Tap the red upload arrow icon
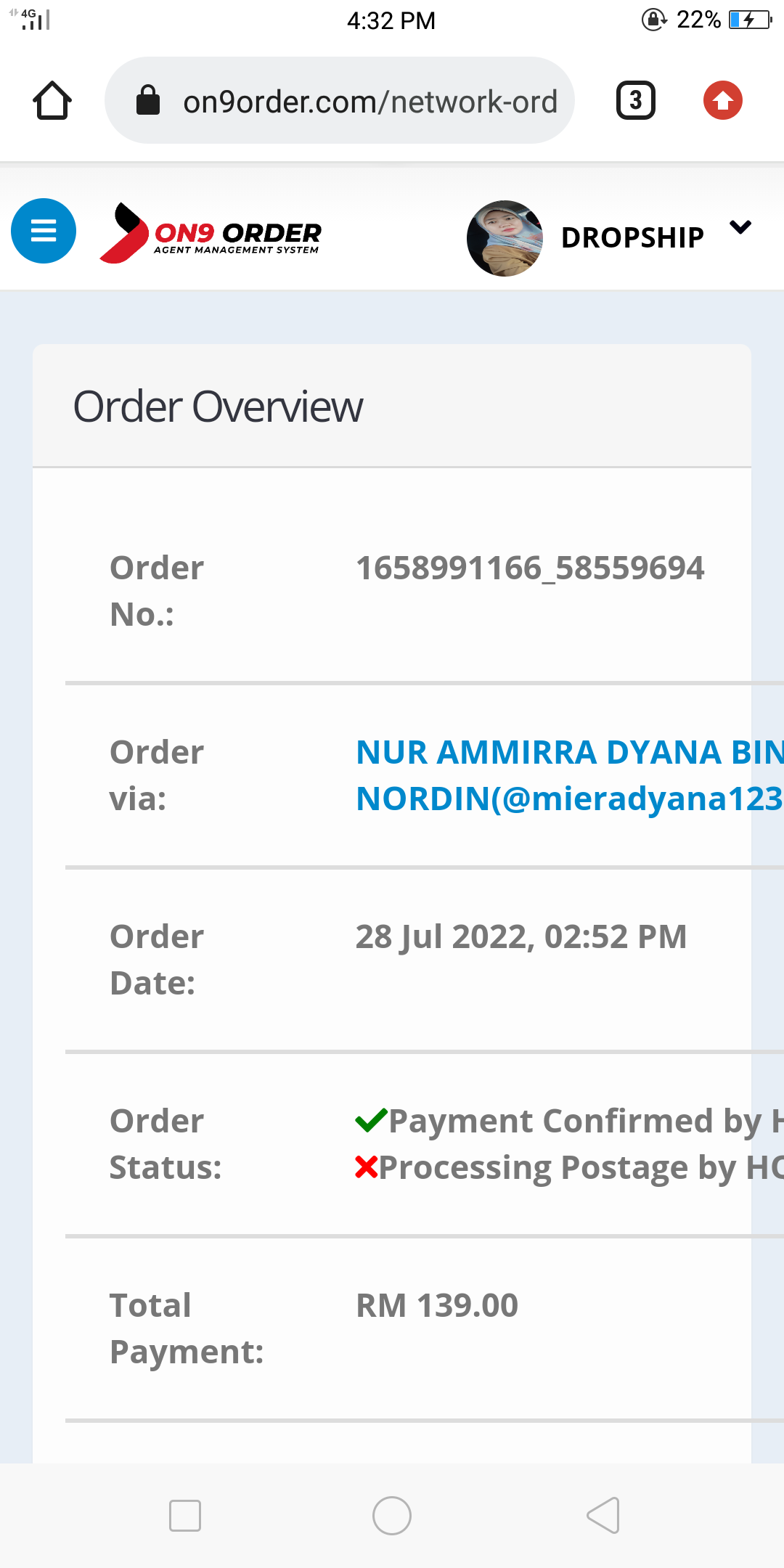This screenshot has height=1568, width=784. pos(723,100)
